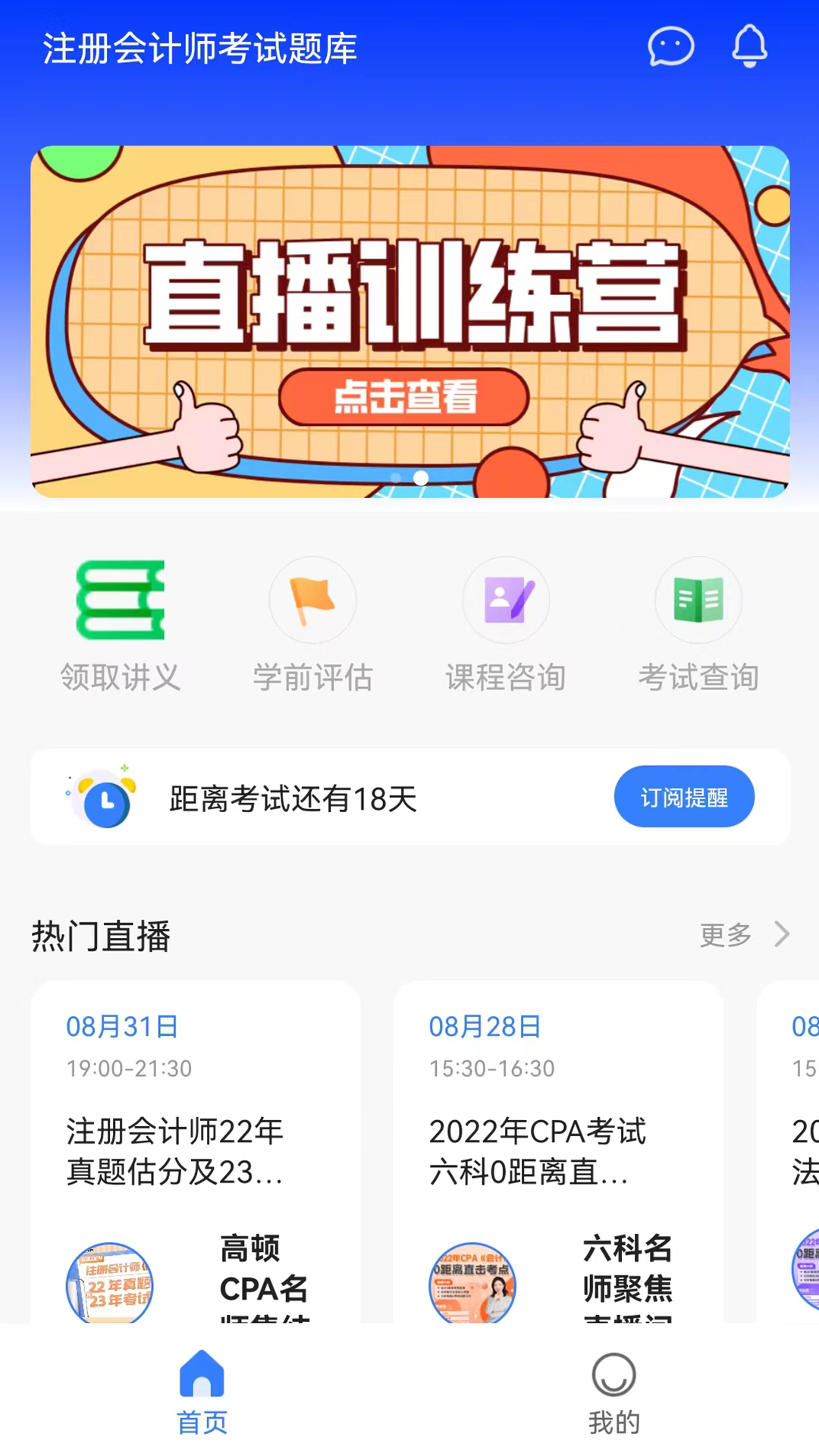Select the 学前评估 flag icon
This screenshot has height=1456, width=819.
[312, 600]
